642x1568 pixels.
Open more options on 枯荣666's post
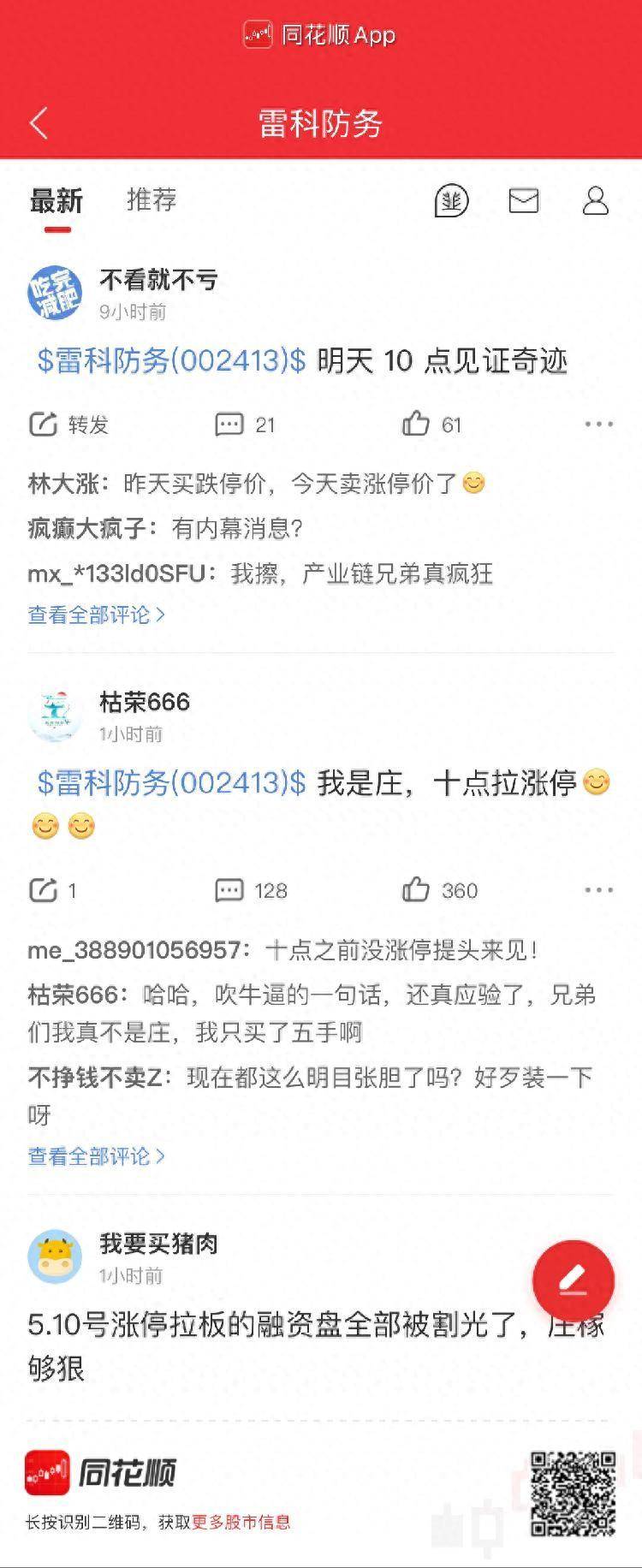(x=598, y=891)
